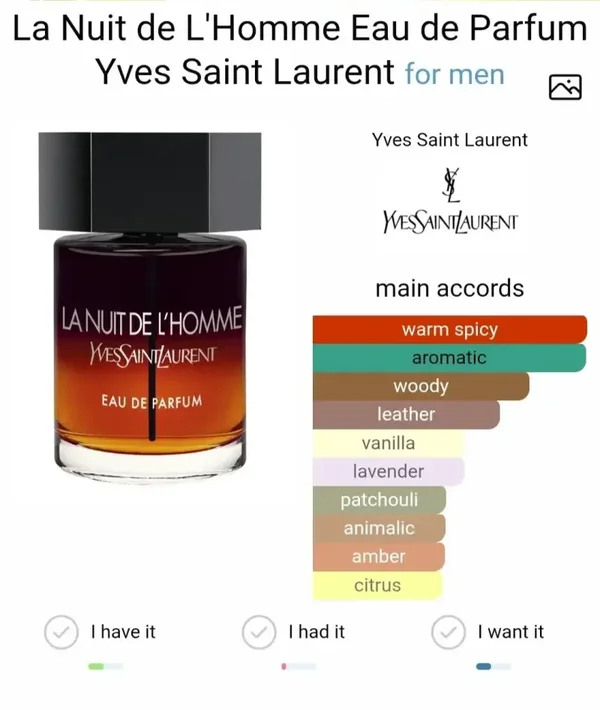The height and width of the screenshot is (710, 600).
Task: Check the 'I had it' option
Action: pos(260,632)
